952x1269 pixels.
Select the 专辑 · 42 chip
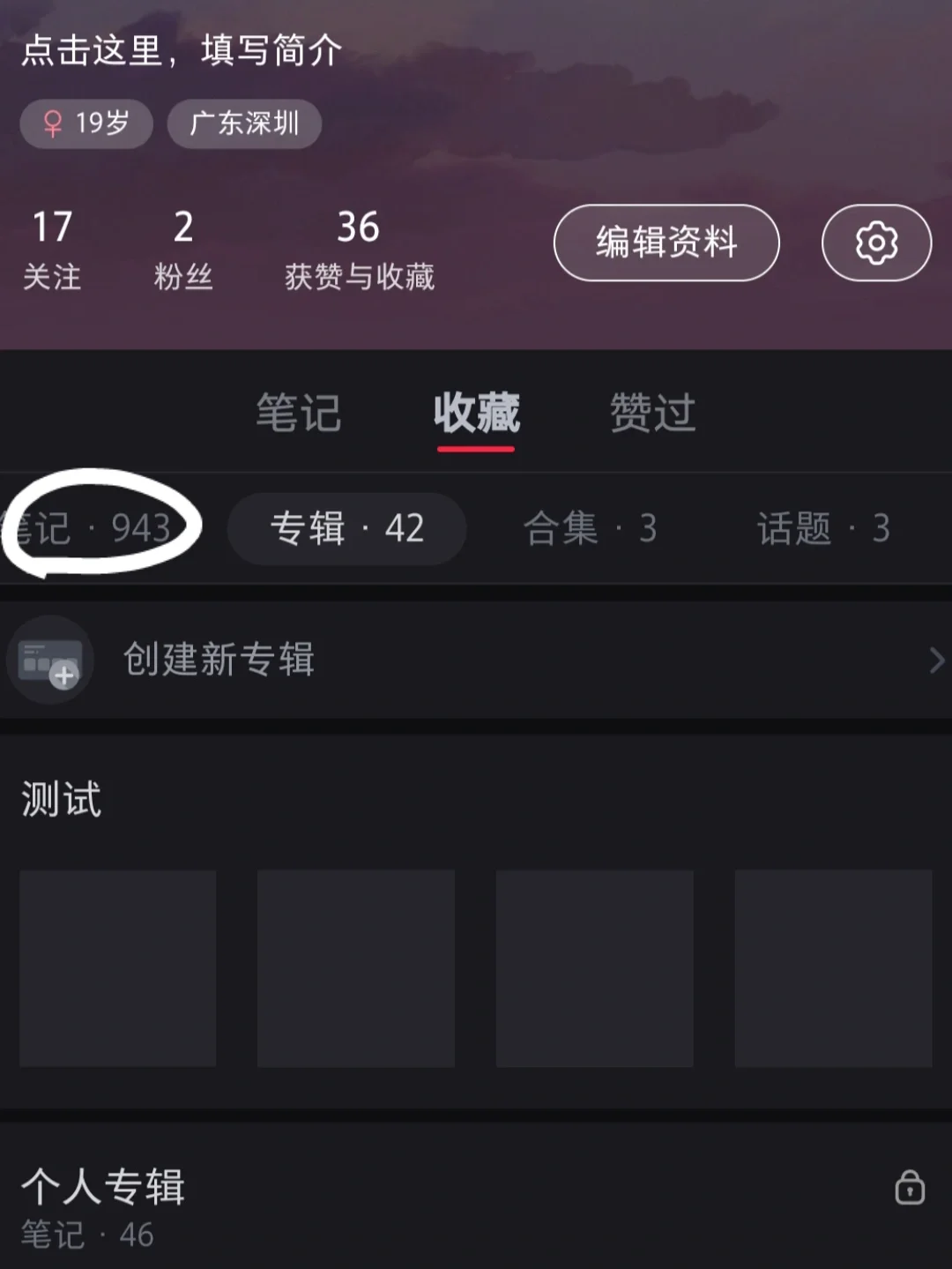point(347,528)
